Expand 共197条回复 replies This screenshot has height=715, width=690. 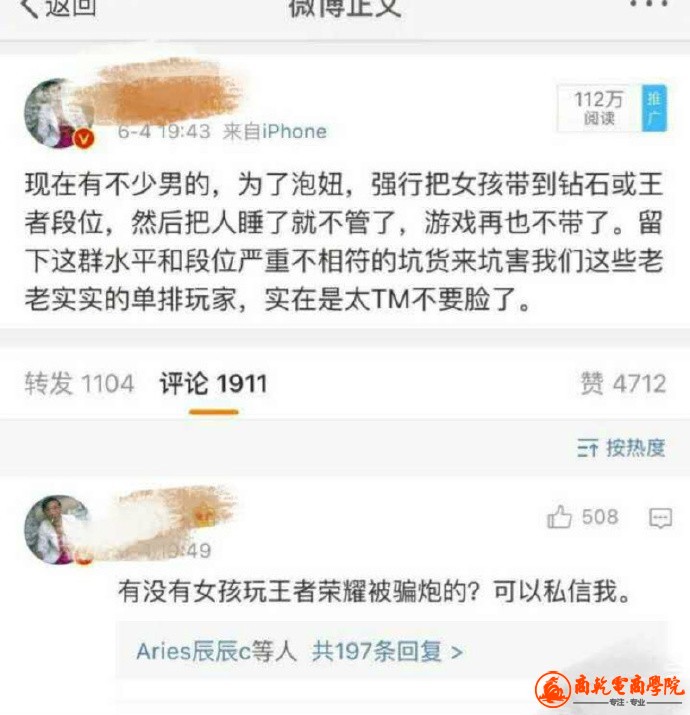pos(387,651)
